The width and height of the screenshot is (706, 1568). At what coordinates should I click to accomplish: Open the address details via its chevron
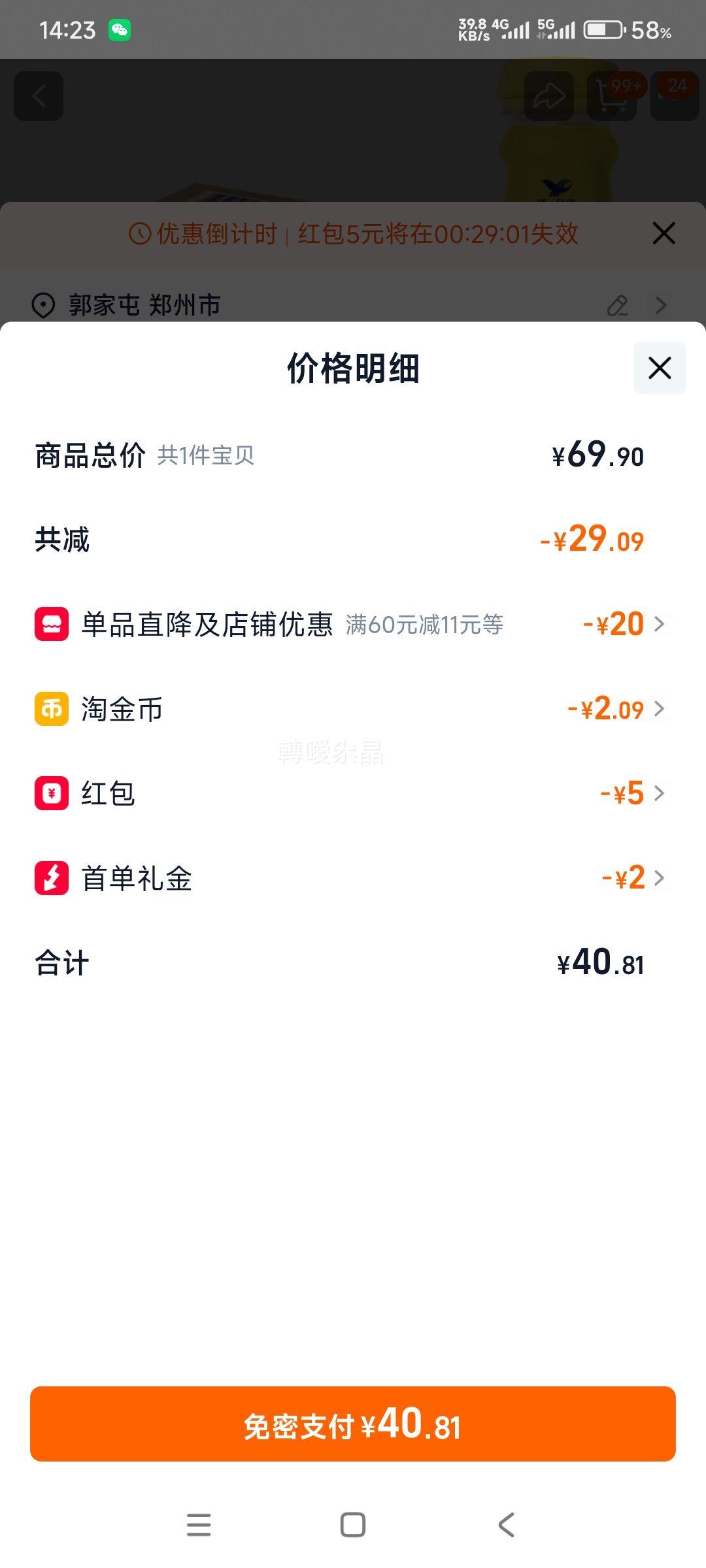point(660,305)
